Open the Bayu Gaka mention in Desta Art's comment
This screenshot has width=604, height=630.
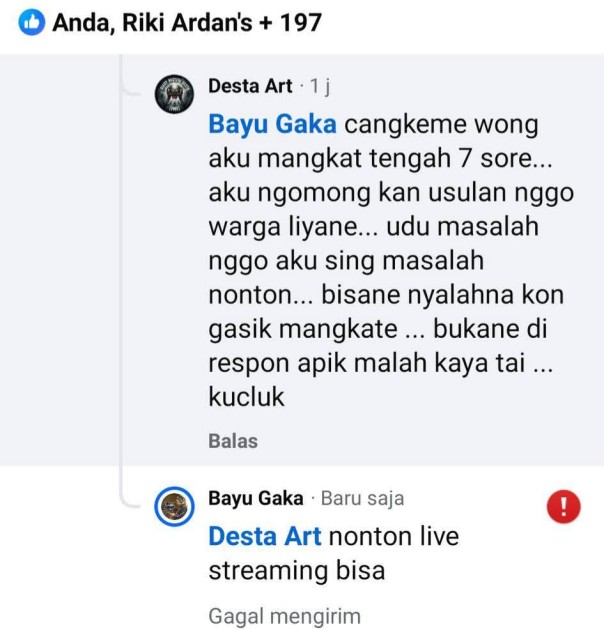pos(272,125)
